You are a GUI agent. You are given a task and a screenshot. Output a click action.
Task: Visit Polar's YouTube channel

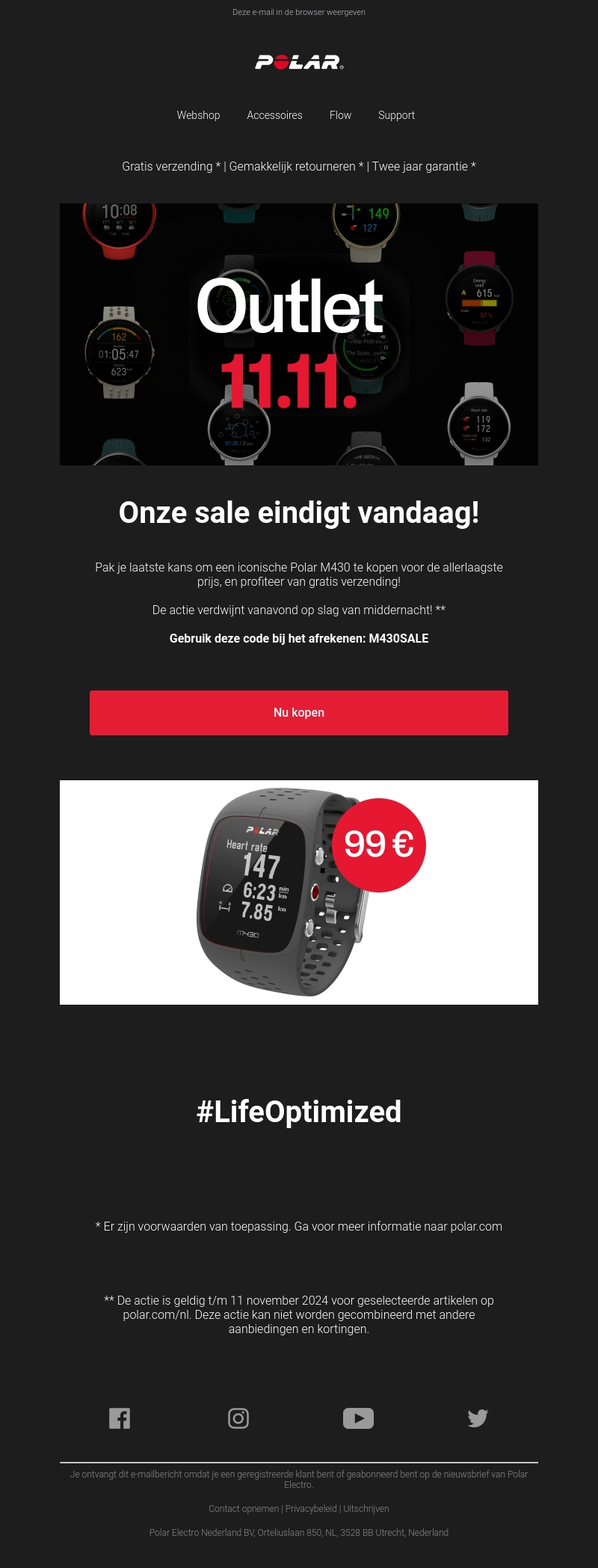point(358,1418)
